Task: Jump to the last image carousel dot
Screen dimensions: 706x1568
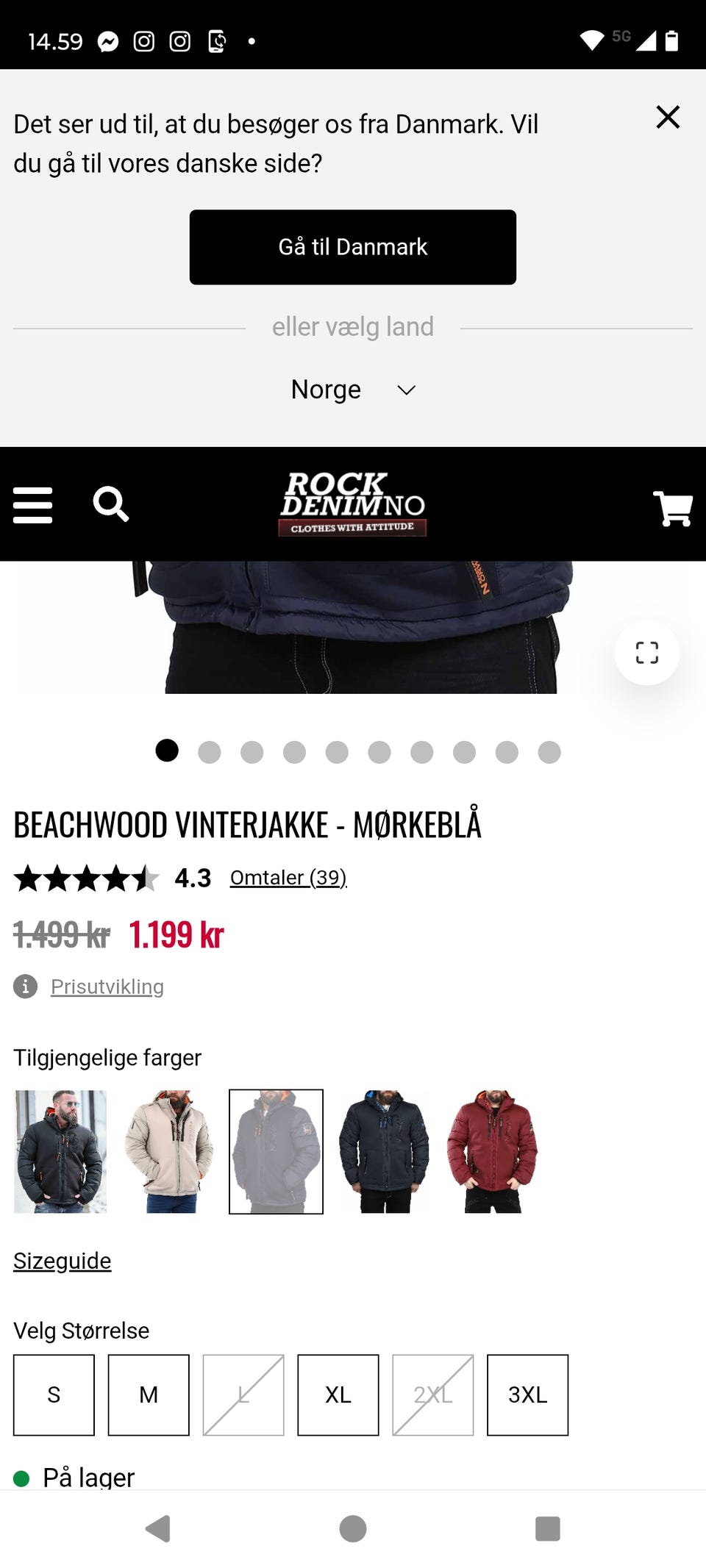Action: pos(548,752)
